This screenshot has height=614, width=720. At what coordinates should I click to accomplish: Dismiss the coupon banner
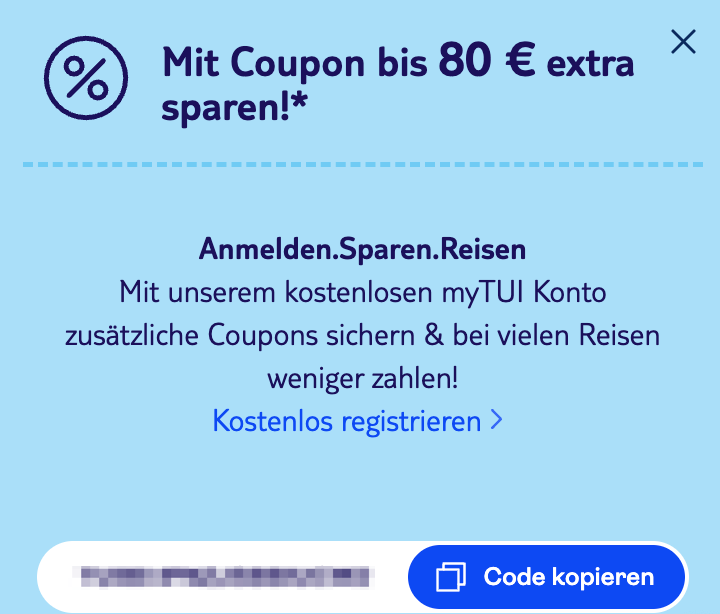[x=683, y=42]
